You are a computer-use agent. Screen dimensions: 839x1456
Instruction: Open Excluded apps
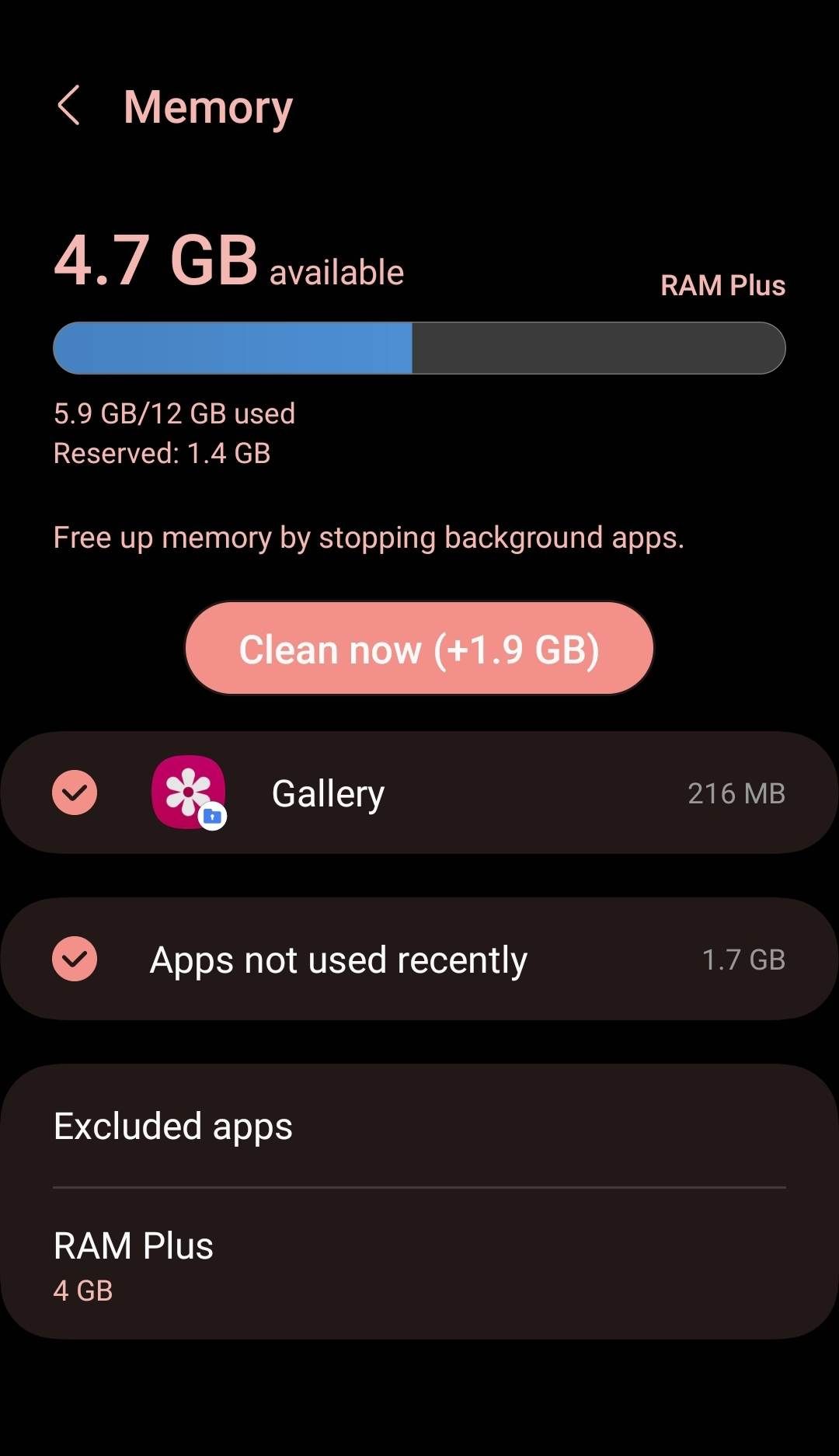tap(172, 1124)
